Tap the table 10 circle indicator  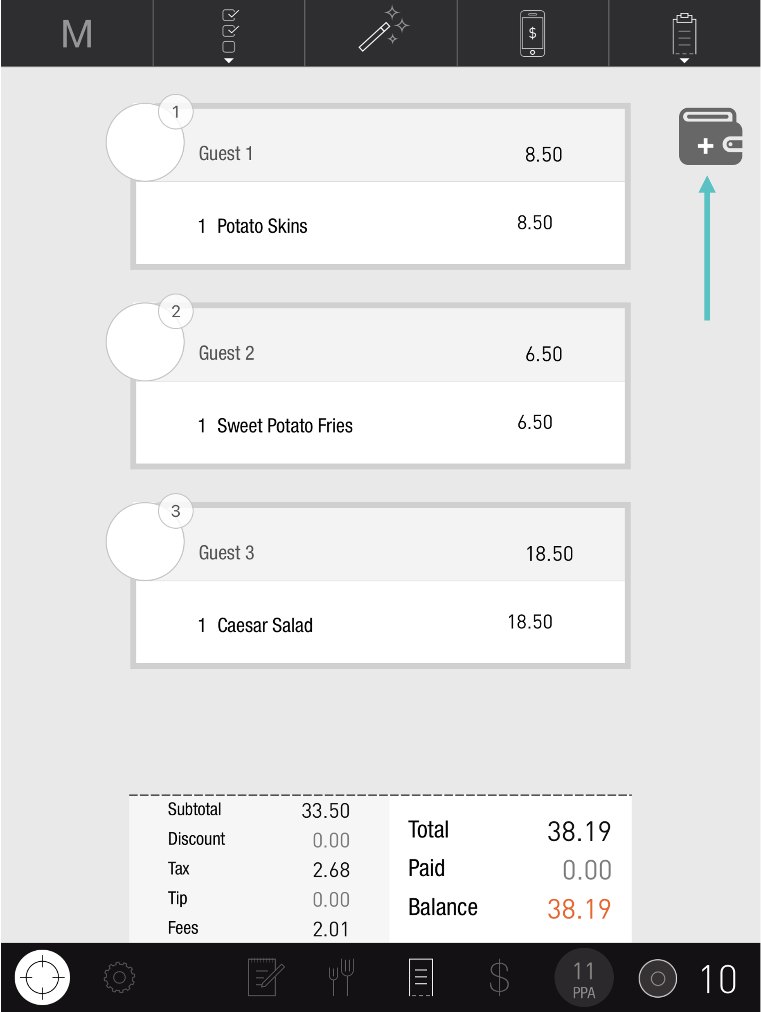click(x=658, y=978)
